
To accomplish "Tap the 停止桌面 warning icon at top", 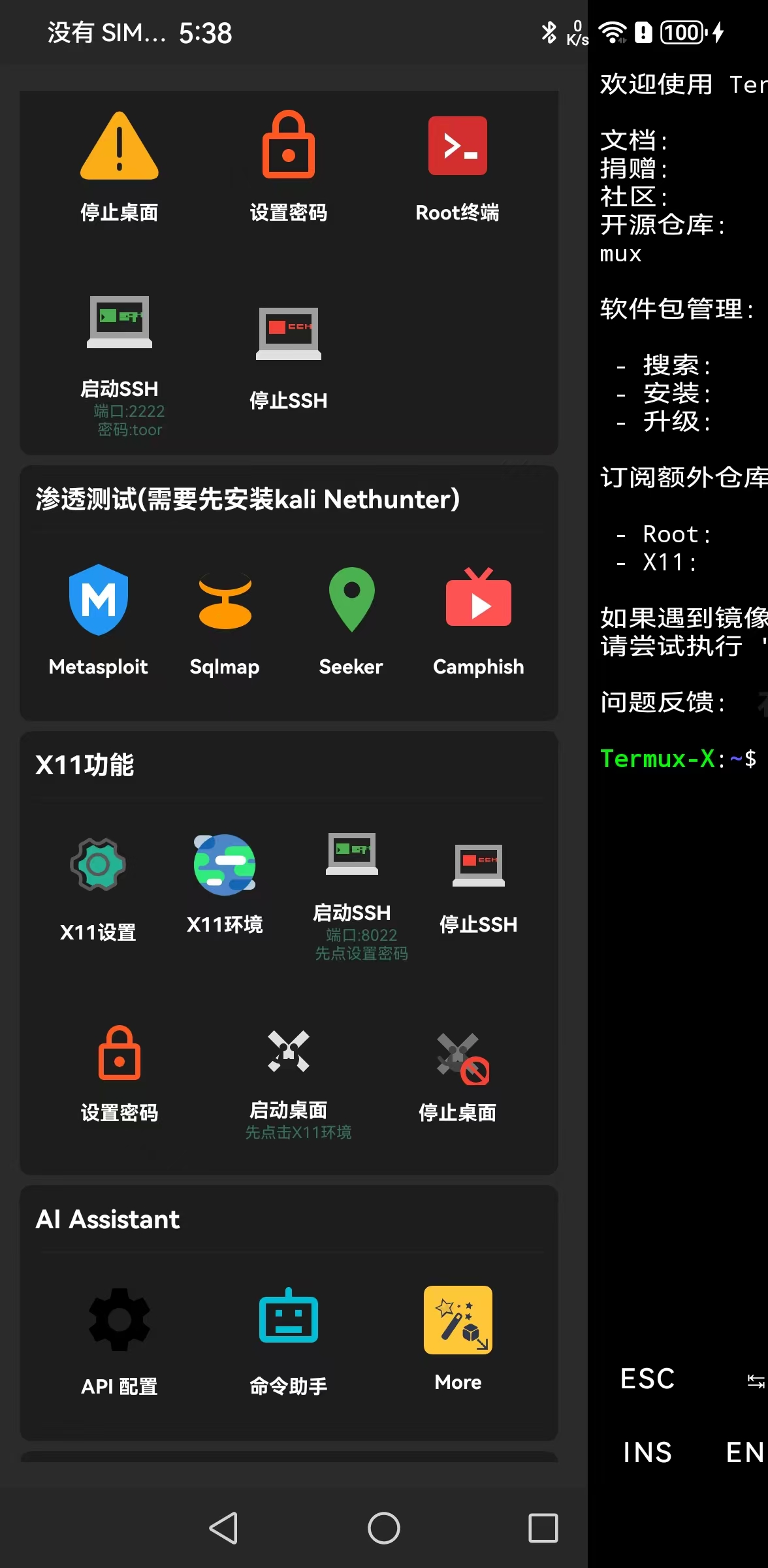I will pyautogui.click(x=120, y=163).
